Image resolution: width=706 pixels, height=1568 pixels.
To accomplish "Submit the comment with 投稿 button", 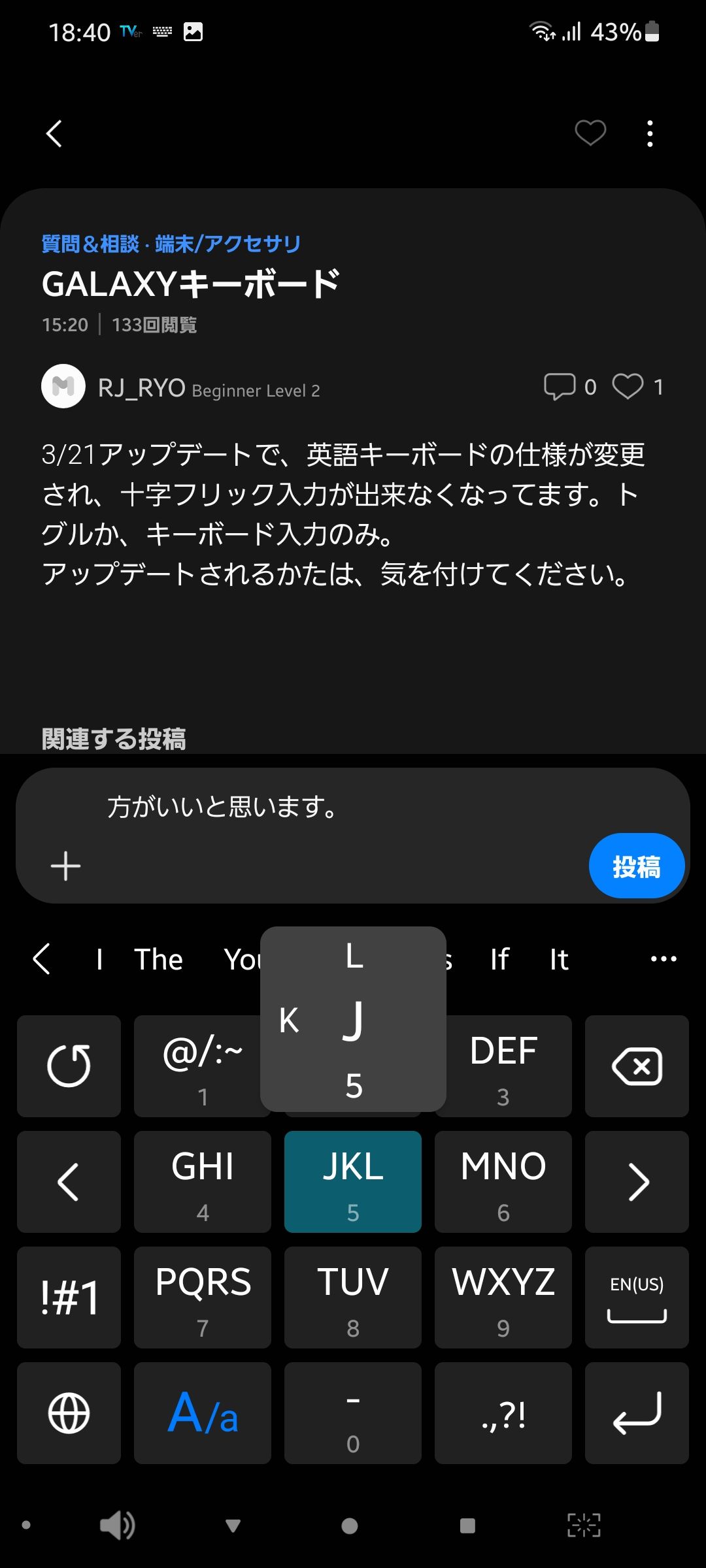I will (x=636, y=866).
